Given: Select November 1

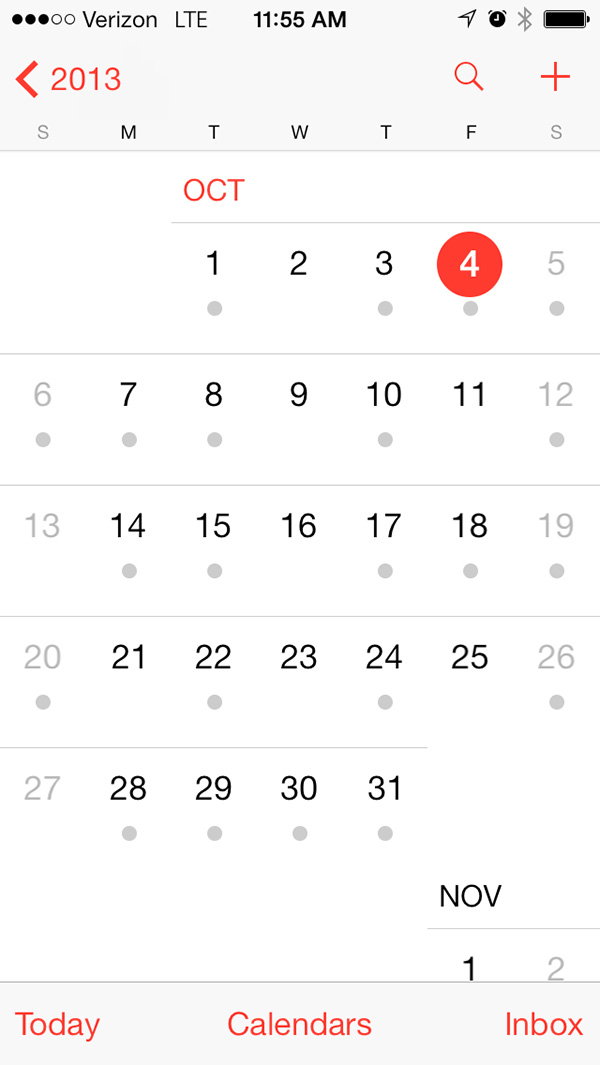Looking at the screenshot, I should click(470, 966).
